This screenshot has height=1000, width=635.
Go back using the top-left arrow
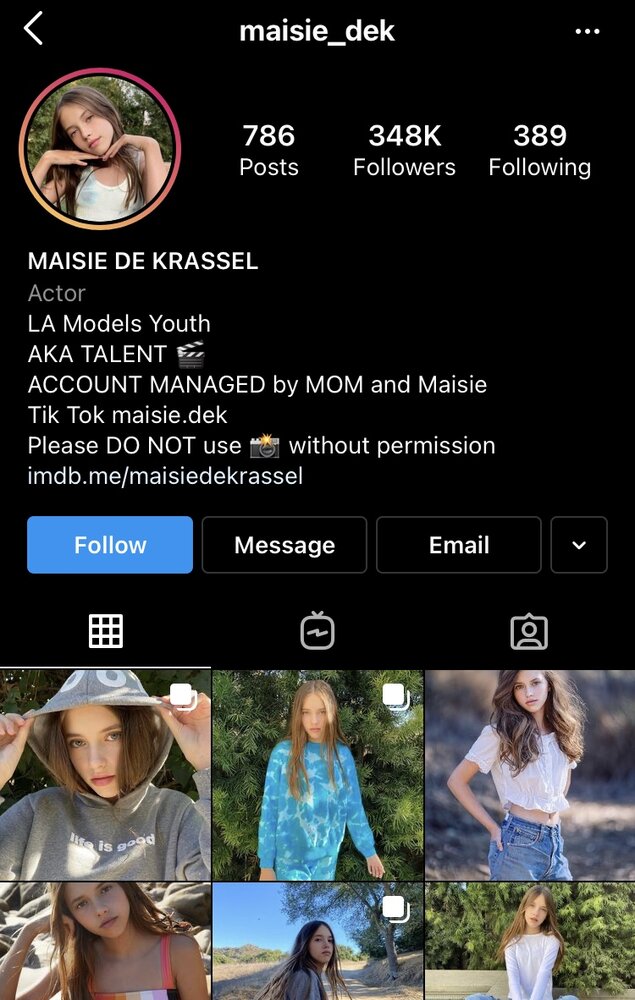coord(34,29)
